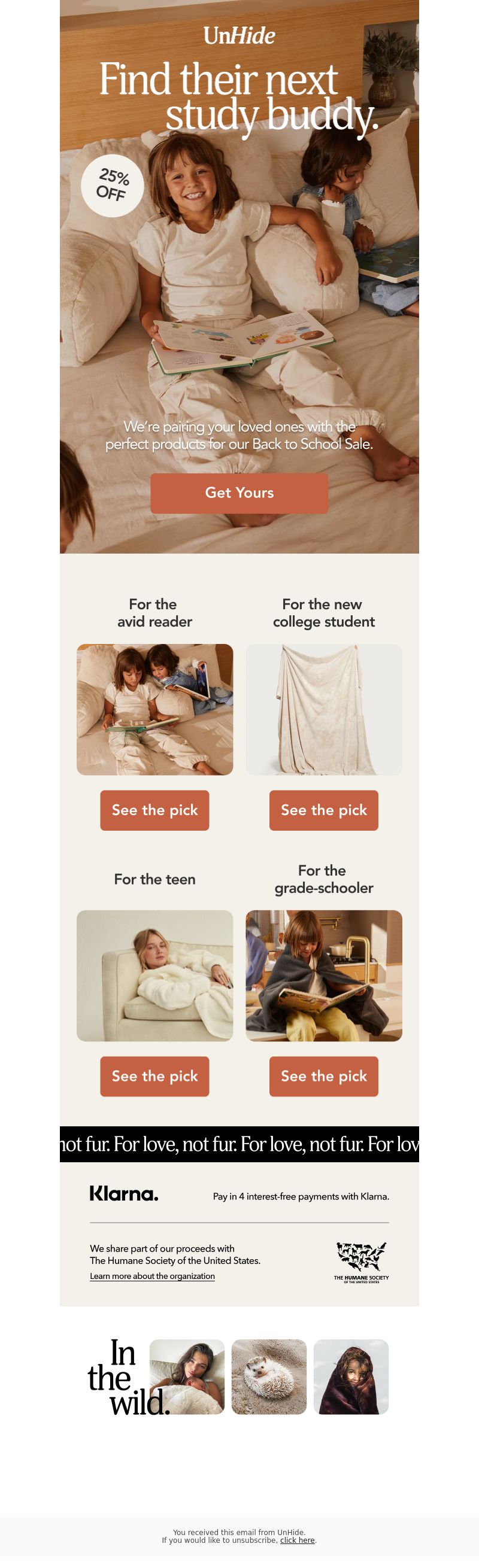See the pick for the teen
This screenshot has width=479, height=1568.
[x=154, y=1076]
